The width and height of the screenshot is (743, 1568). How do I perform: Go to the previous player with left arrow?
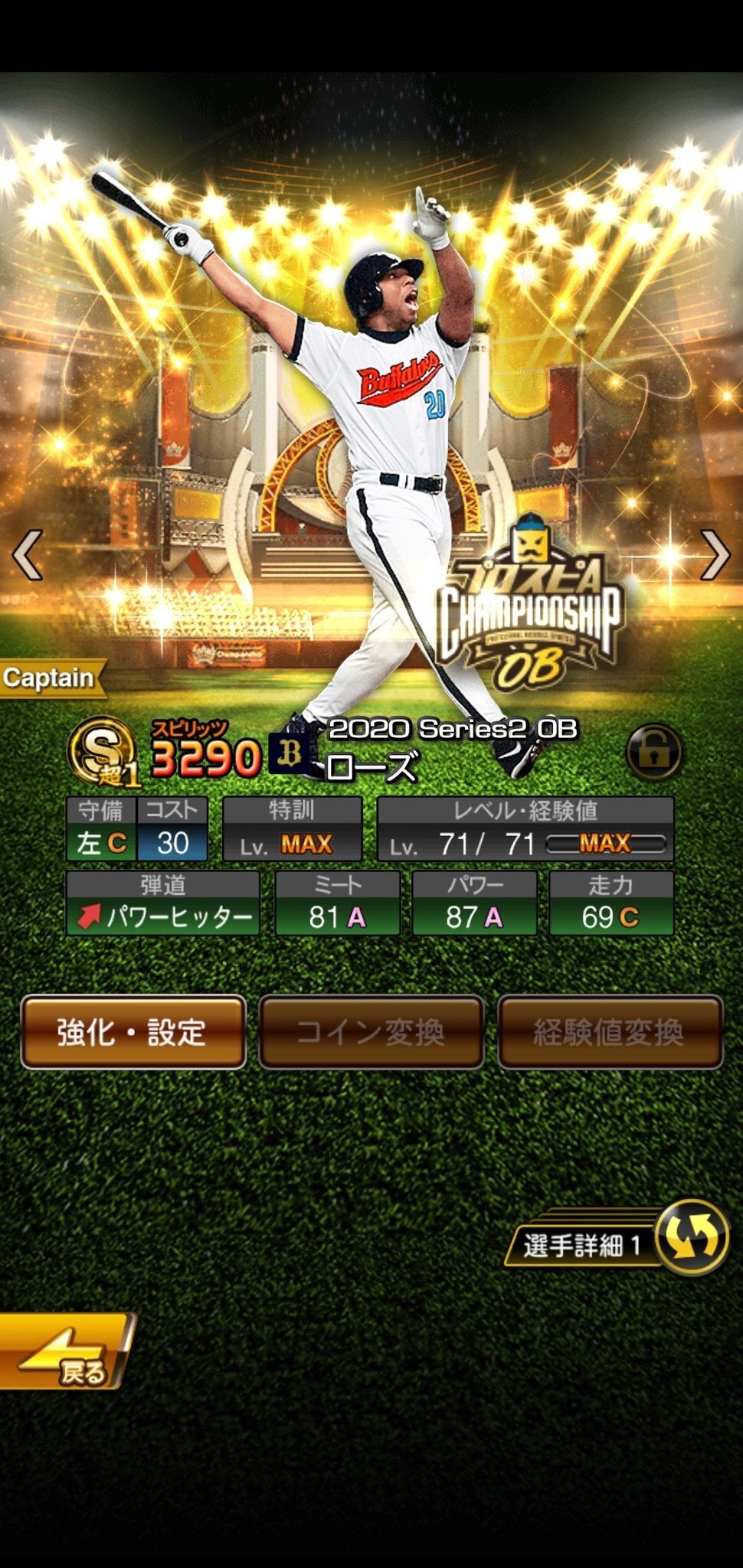[x=28, y=554]
